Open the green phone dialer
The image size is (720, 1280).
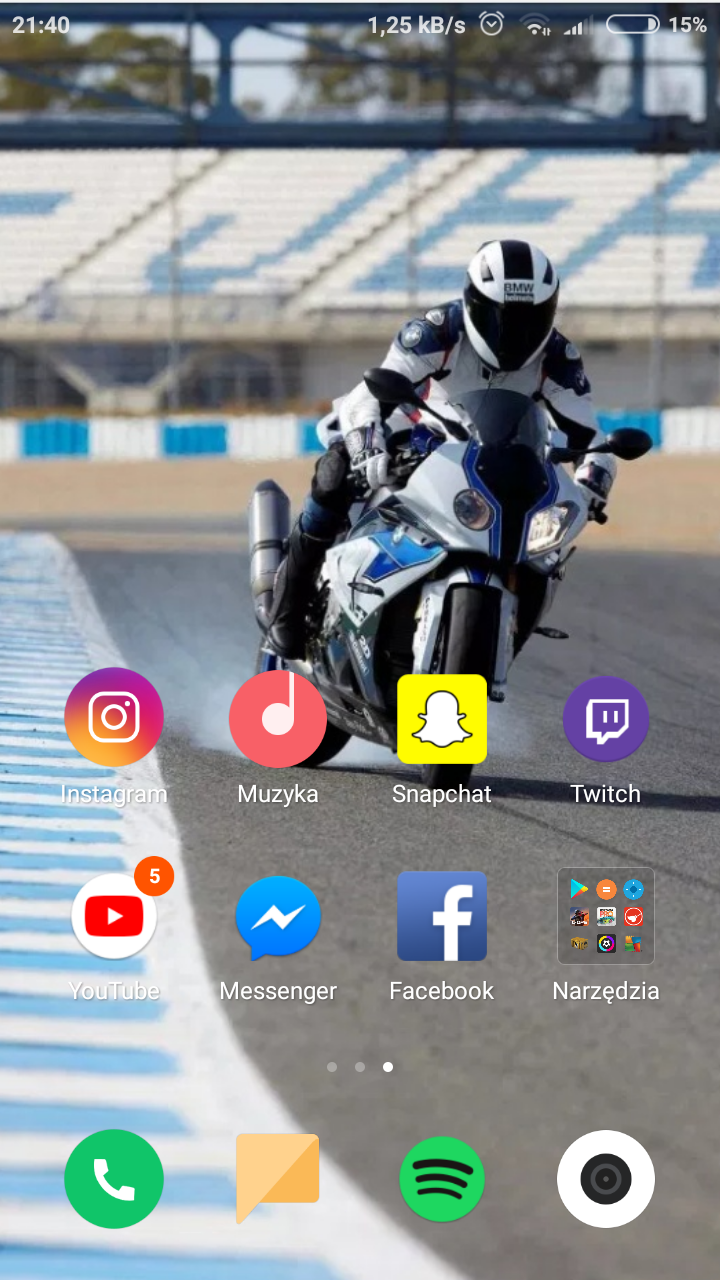pos(114,1179)
